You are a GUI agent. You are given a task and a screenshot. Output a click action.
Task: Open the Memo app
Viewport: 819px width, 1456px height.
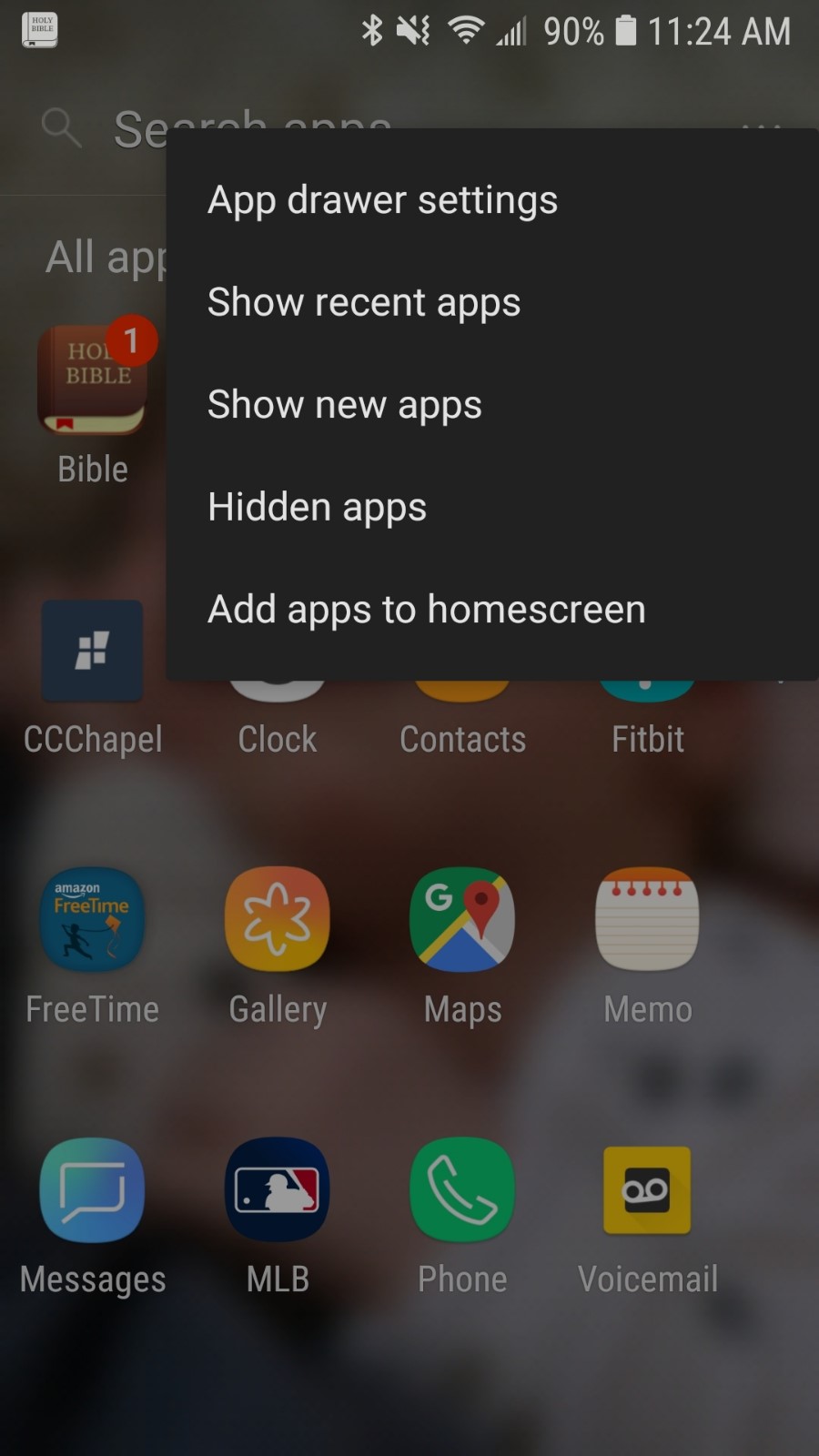tap(647, 919)
